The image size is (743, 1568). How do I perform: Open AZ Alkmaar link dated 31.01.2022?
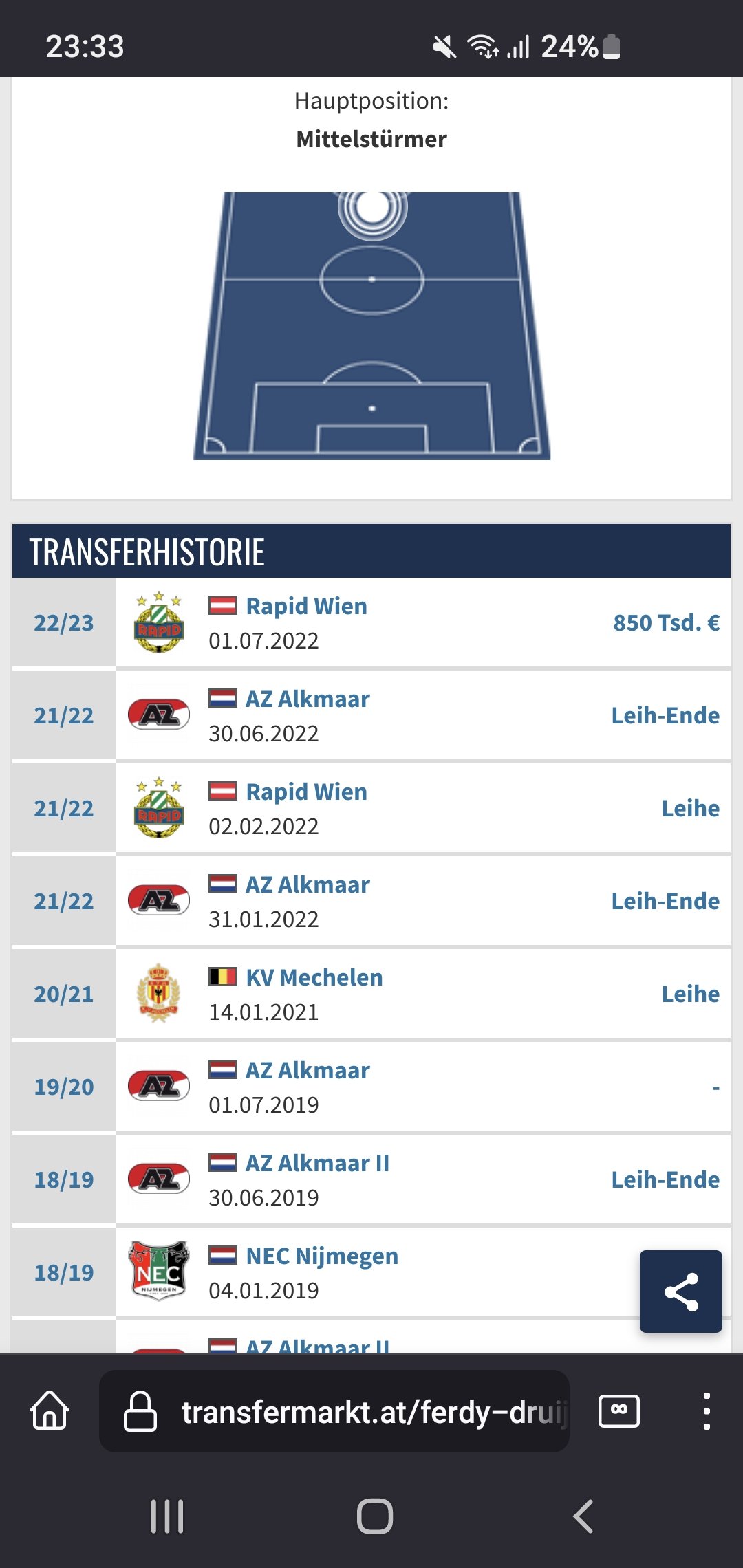[308, 885]
